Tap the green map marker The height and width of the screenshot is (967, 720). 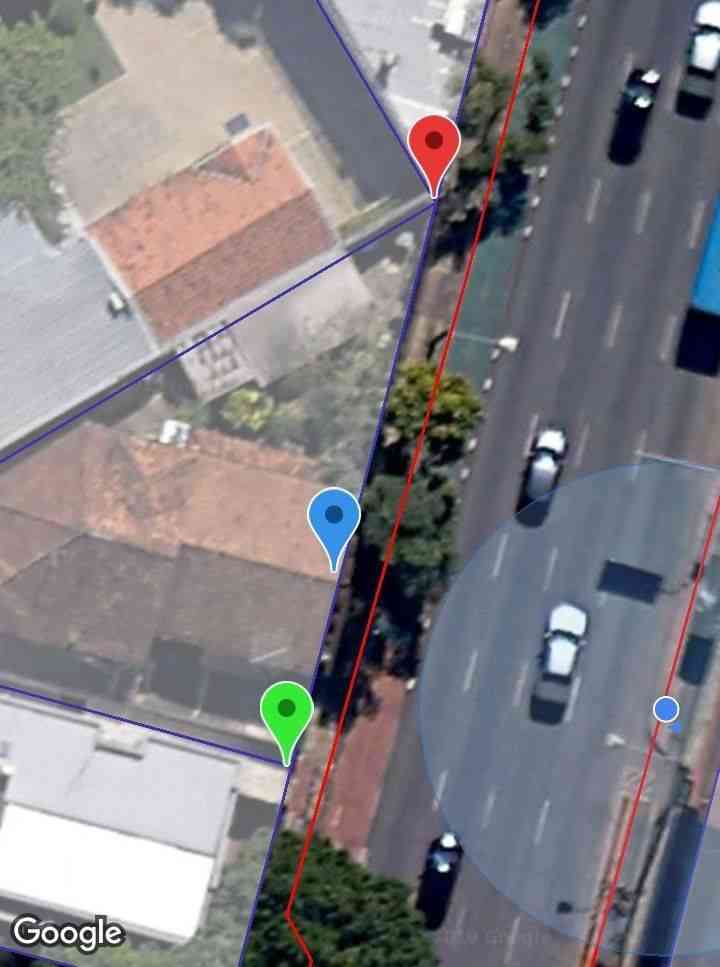(287, 713)
